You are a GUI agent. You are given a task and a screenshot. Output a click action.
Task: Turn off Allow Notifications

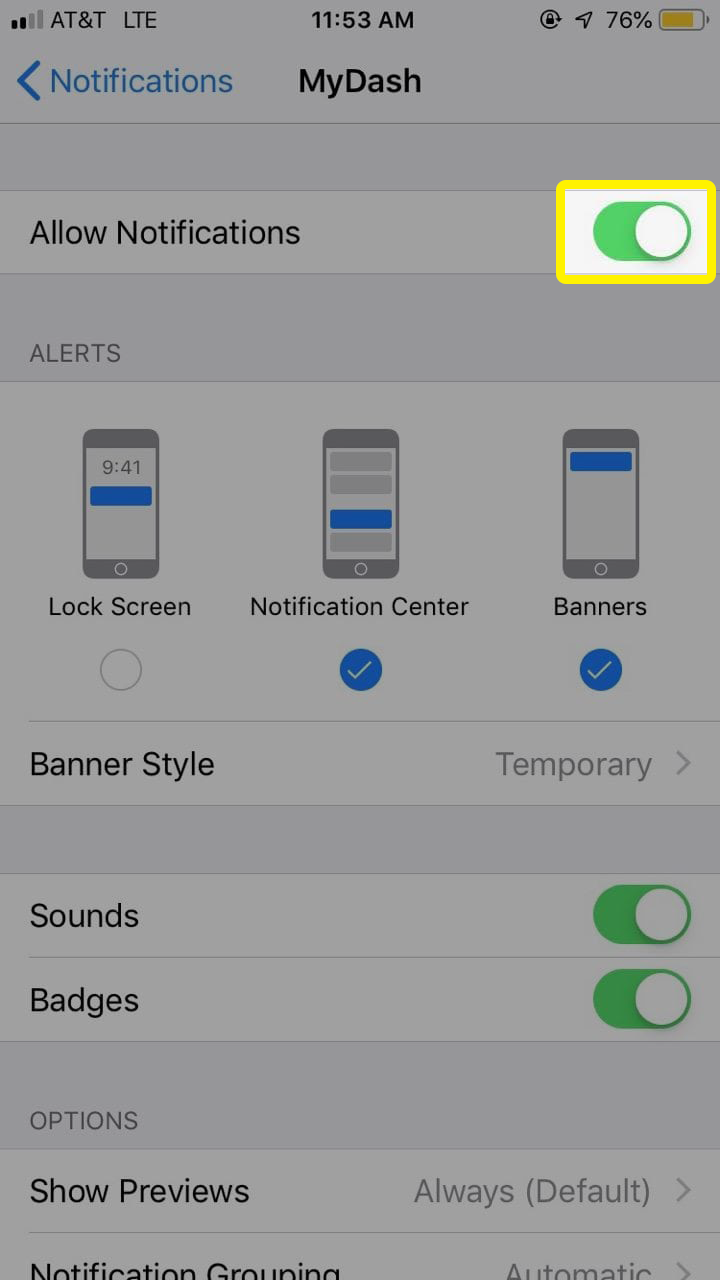pyautogui.click(x=641, y=232)
